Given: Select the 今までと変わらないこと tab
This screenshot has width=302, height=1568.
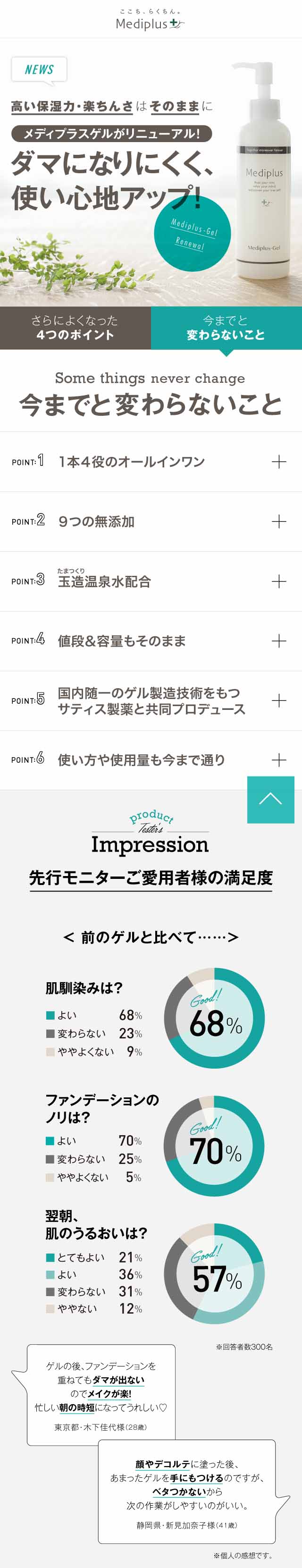Looking at the screenshot, I should point(226,328).
